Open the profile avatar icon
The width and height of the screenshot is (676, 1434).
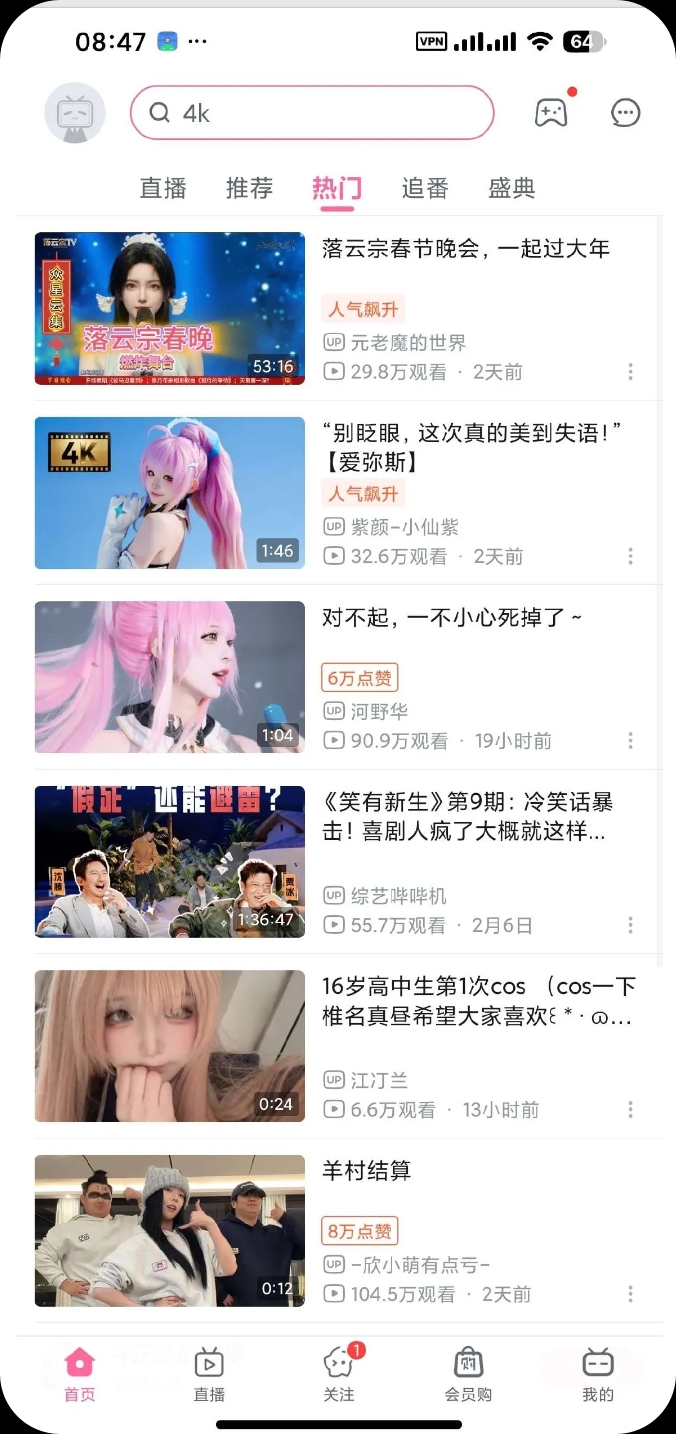[x=75, y=113]
